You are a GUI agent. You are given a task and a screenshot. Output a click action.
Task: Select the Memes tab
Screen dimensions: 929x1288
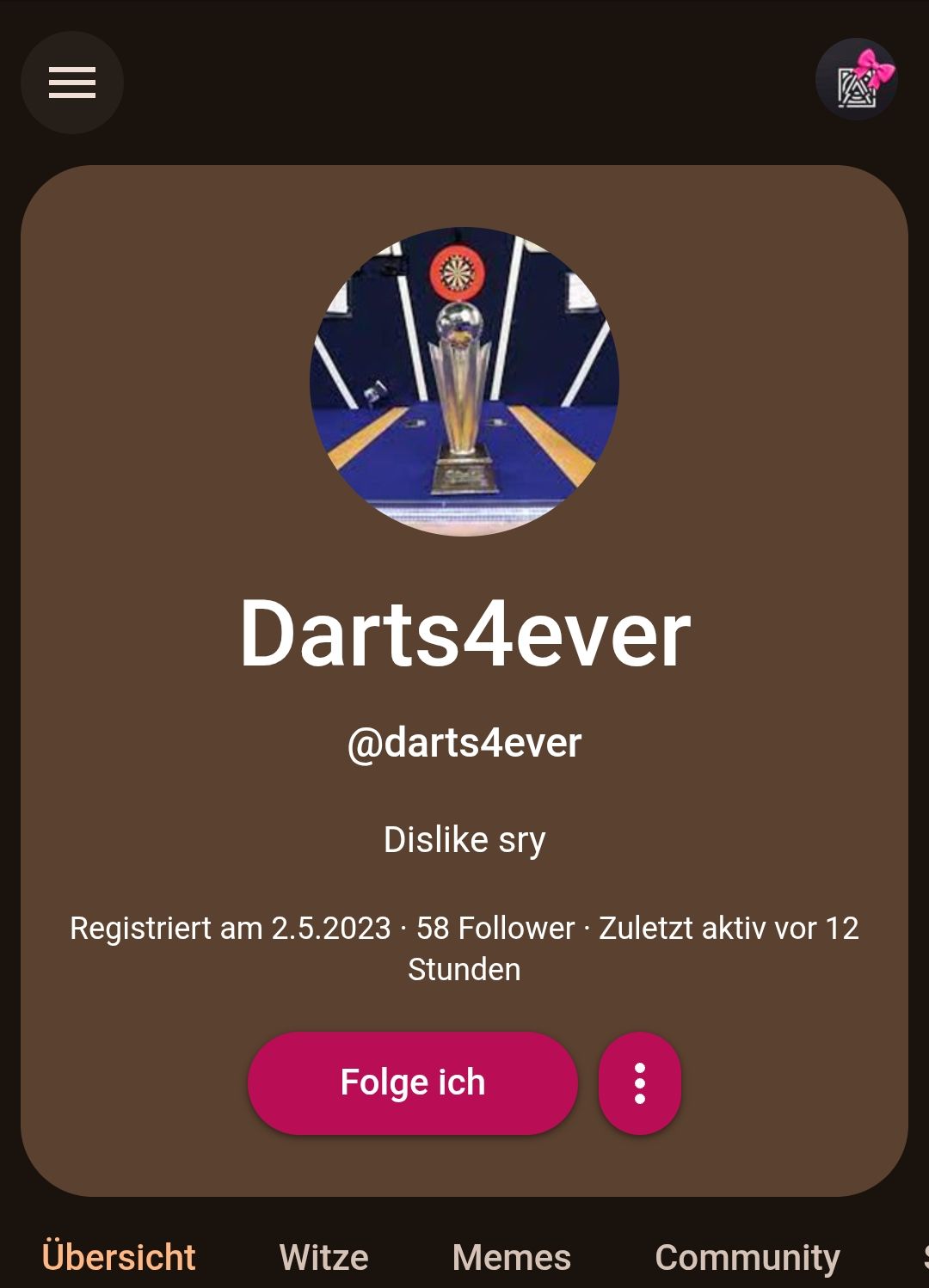tap(511, 1257)
